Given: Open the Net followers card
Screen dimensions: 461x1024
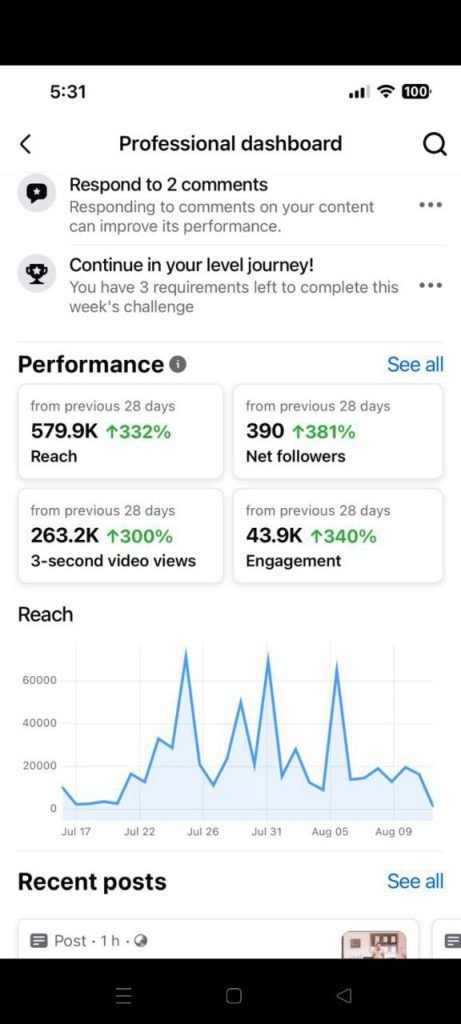Looking at the screenshot, I should [x=338, y=431].
